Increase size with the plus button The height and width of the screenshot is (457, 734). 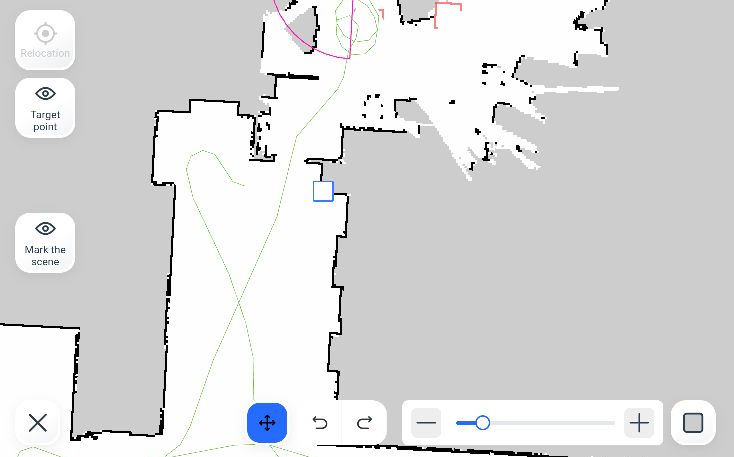tap(639, 422)
